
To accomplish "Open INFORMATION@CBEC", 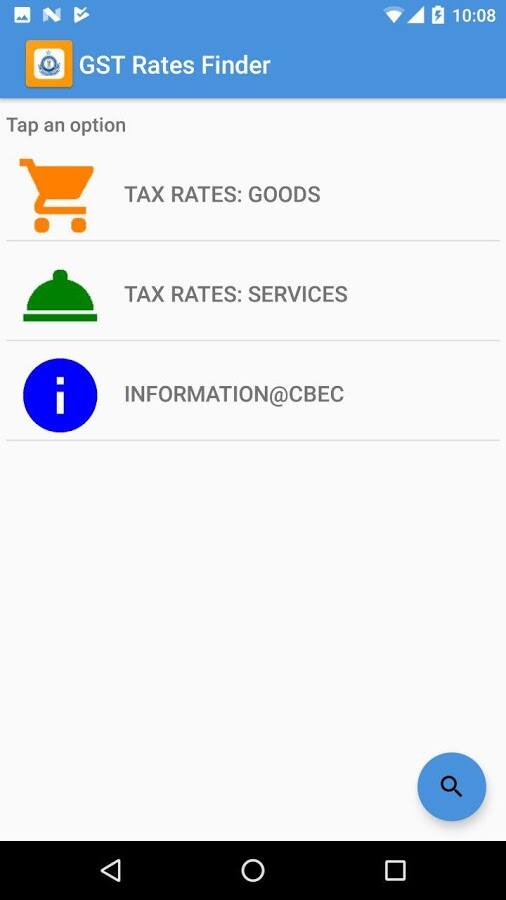I will pos(253,394).
